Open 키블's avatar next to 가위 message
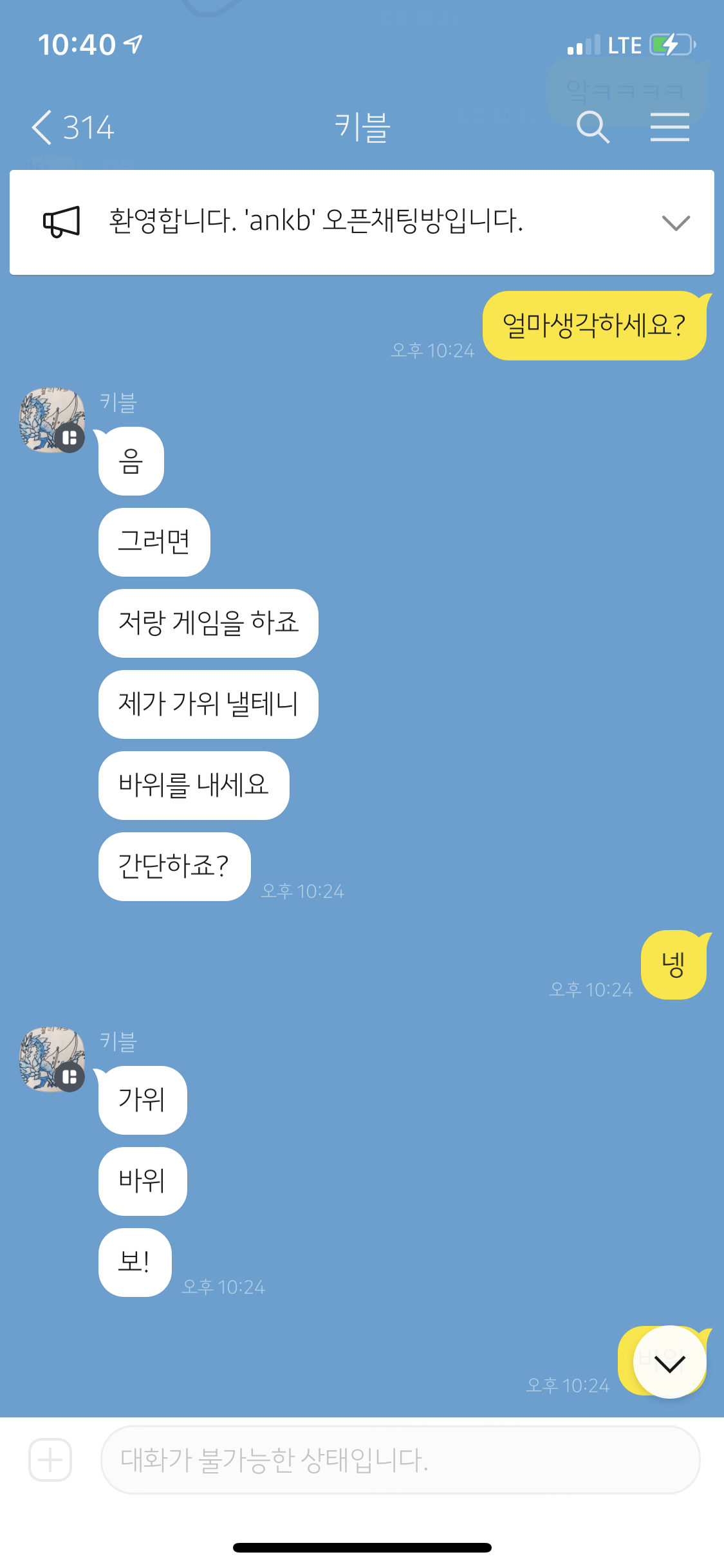Image resolution: width=724 pixels, height=1568 pixels. point(52,1059)
